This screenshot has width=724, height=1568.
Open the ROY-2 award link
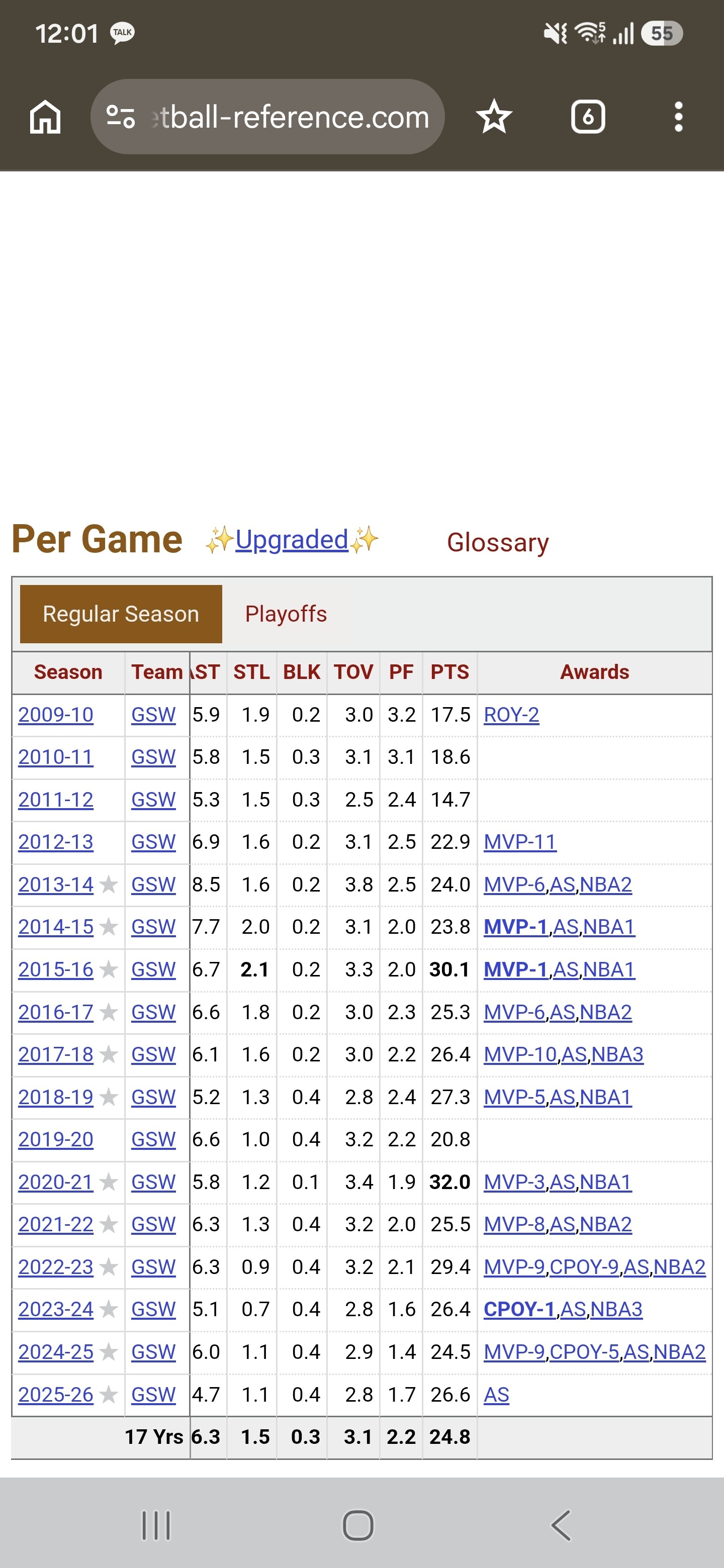tap(511, 715)
